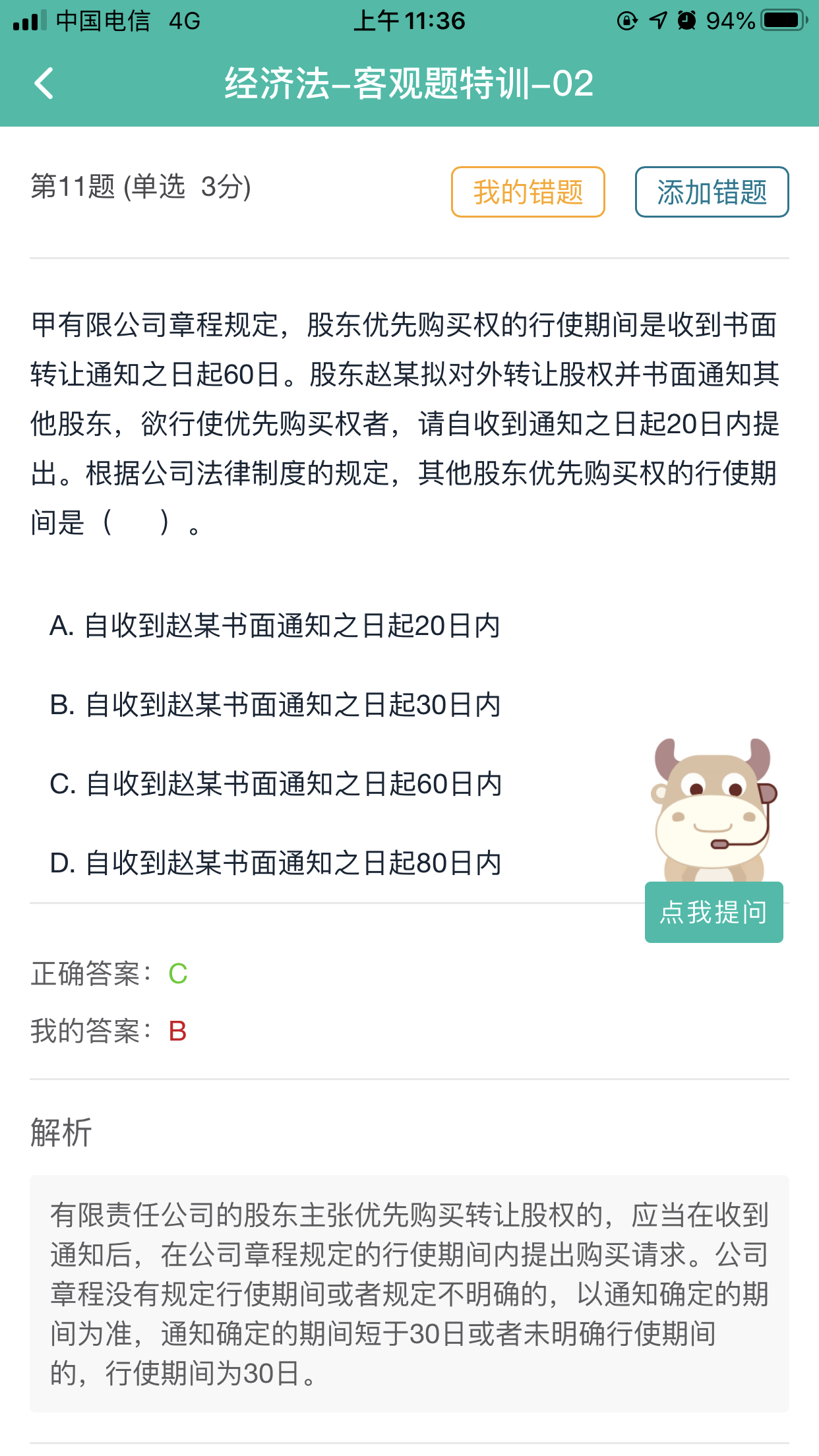Pick option C: 60日内
Image resolution: width=819 pixels, height=1456 pixels.
pos(275,784)
